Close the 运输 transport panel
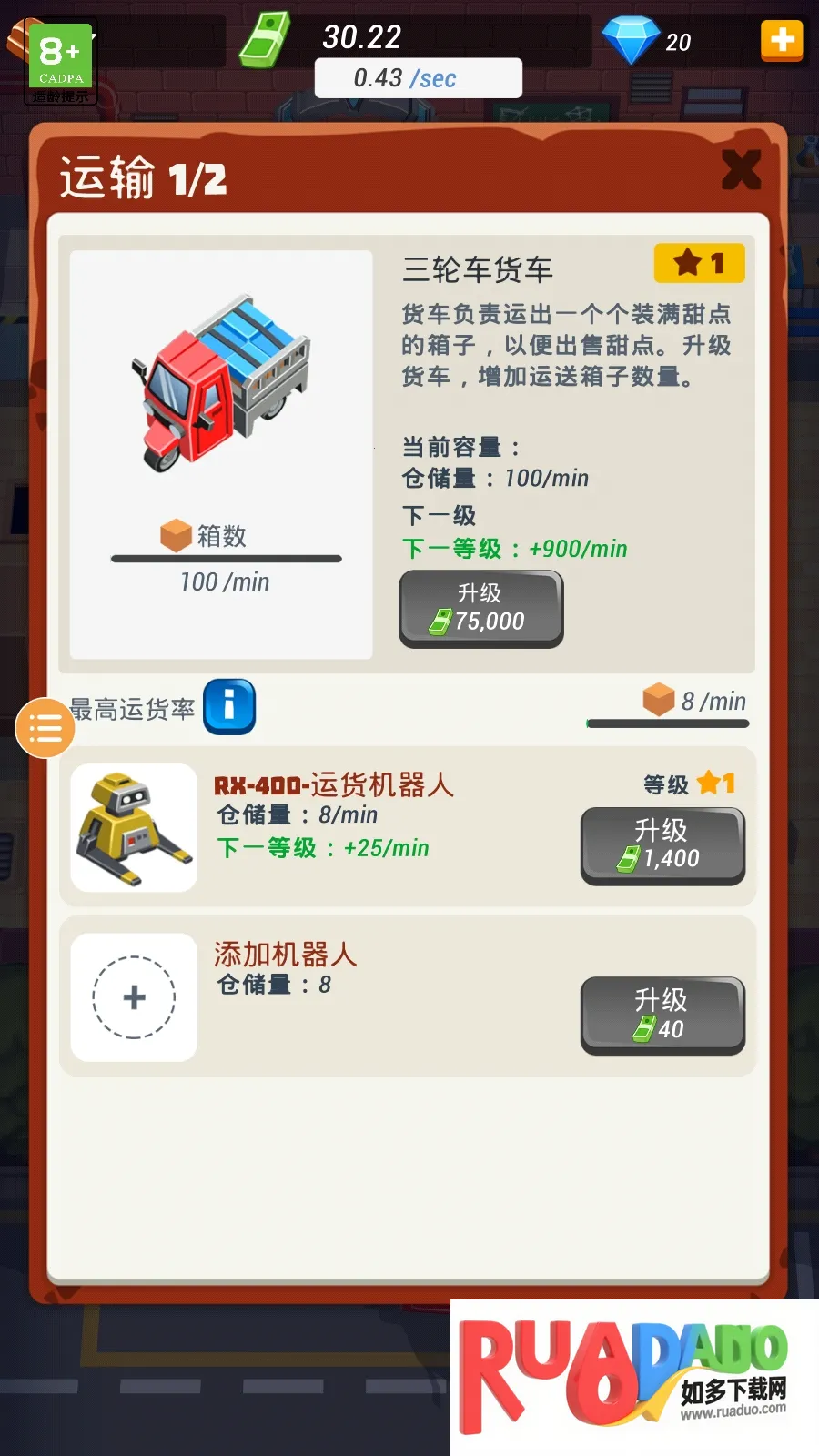The image size is (819, 1456). [741, 170]
